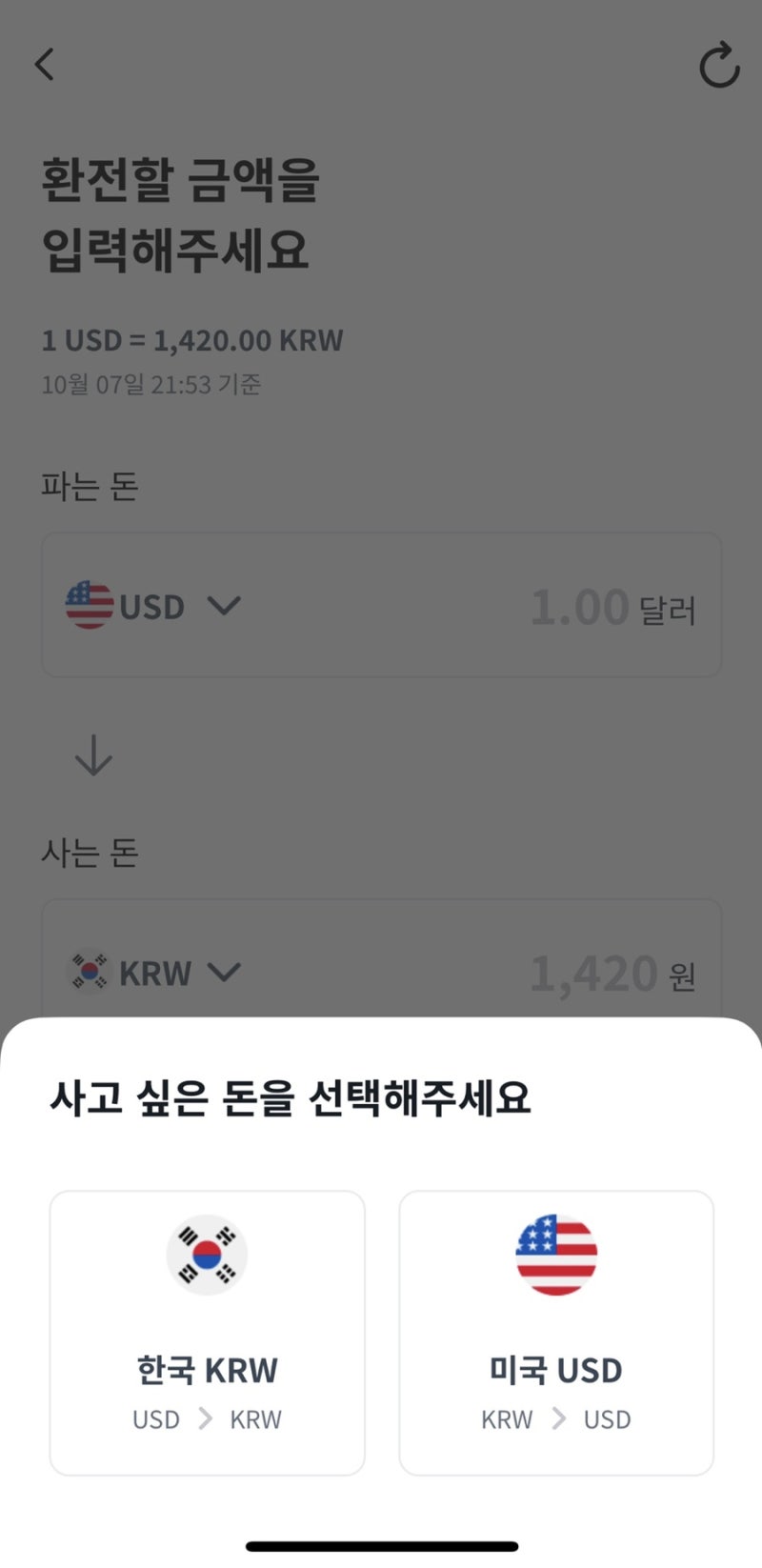Click the US flag in the 미국 USD card
The width and height of the screenshot is (762, 1568).
click(x=555, y=1255)
